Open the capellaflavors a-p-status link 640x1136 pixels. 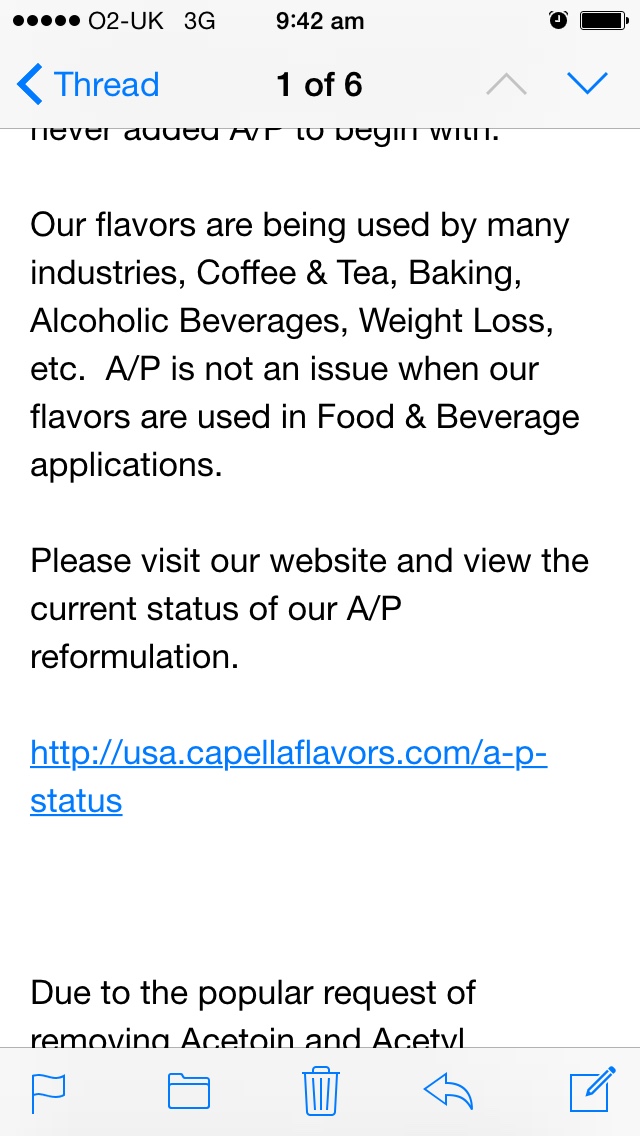(288, 752)
